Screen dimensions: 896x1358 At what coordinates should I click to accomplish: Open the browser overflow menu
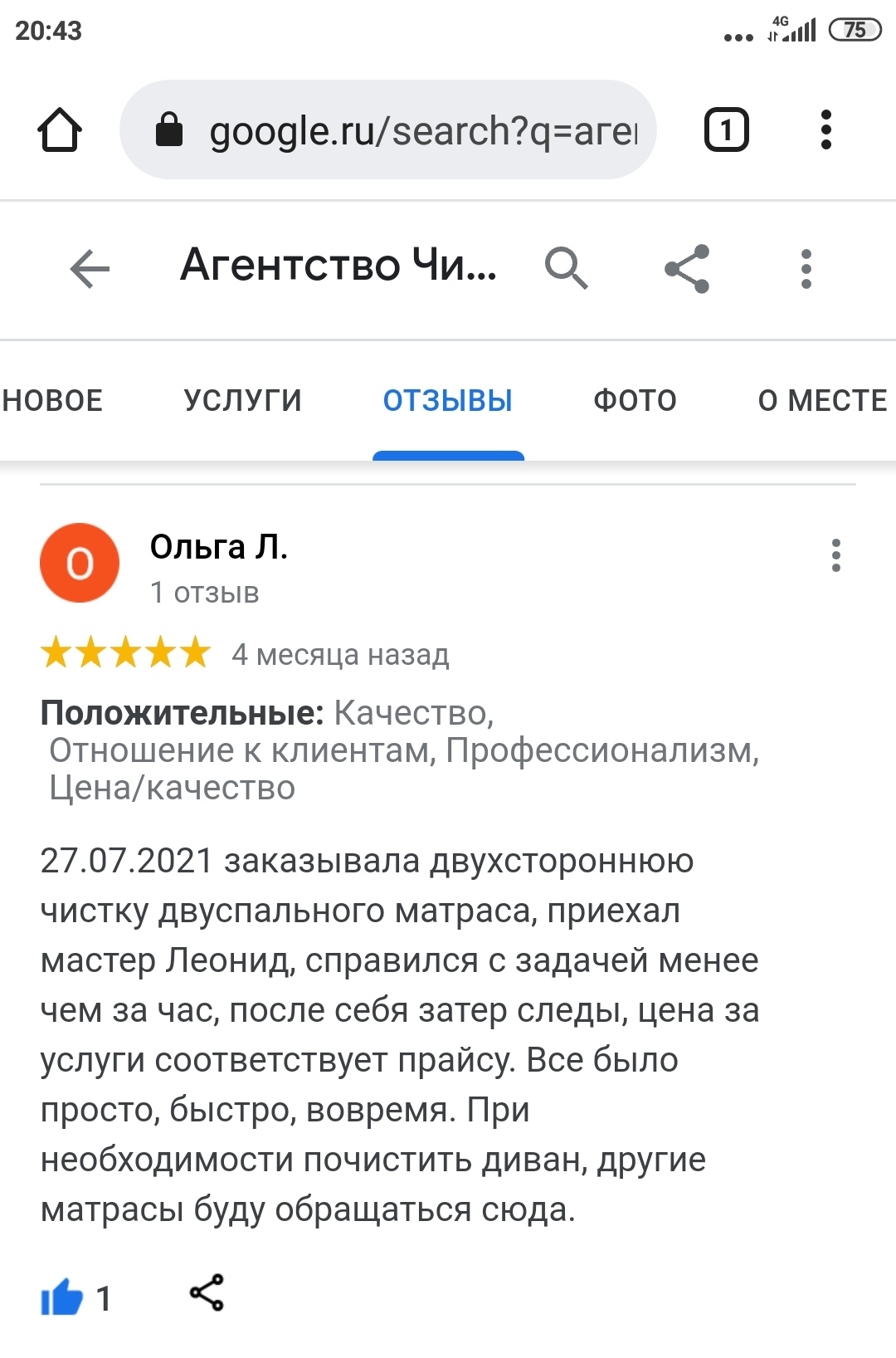(x=825, y=130)
